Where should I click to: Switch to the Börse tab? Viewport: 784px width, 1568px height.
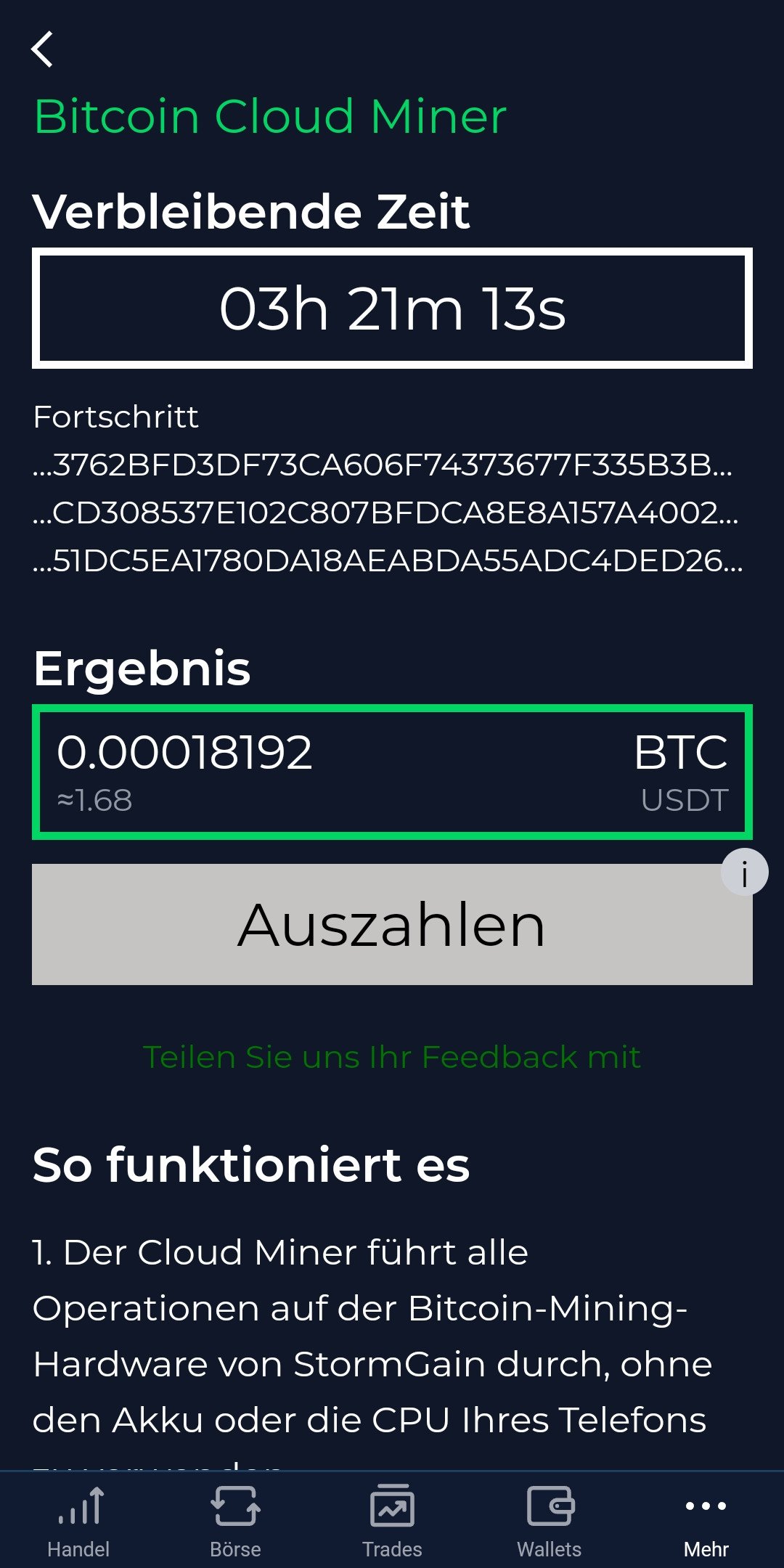(235, 1521)
